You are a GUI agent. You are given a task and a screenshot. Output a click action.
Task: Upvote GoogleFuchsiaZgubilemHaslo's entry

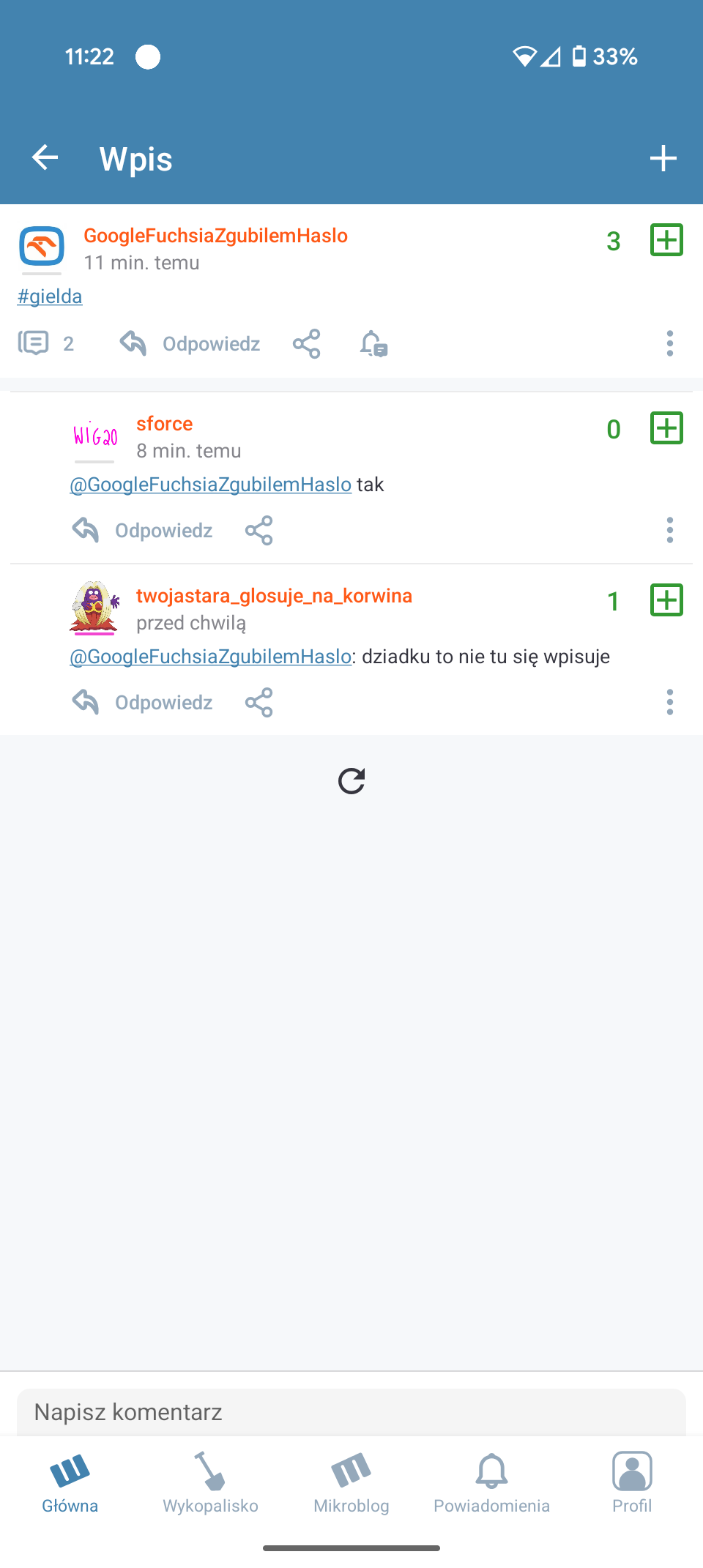(666, 240)
